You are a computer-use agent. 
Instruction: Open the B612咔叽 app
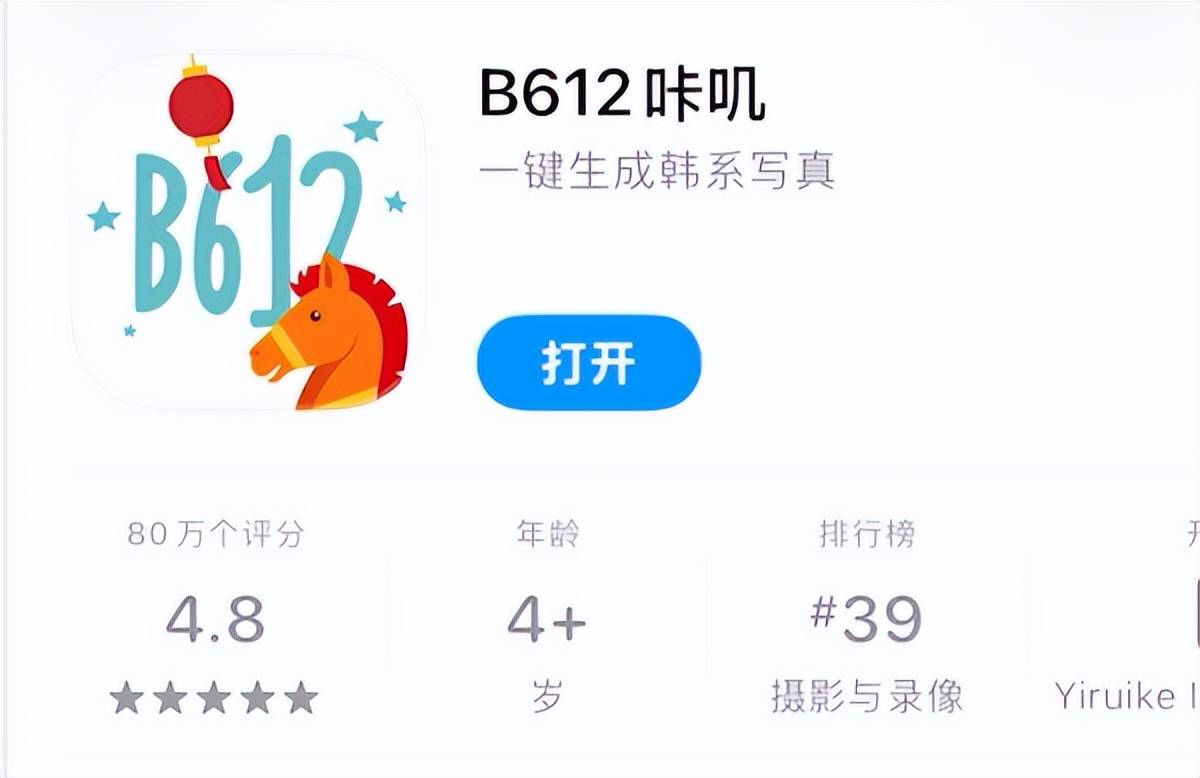point(588,364)
